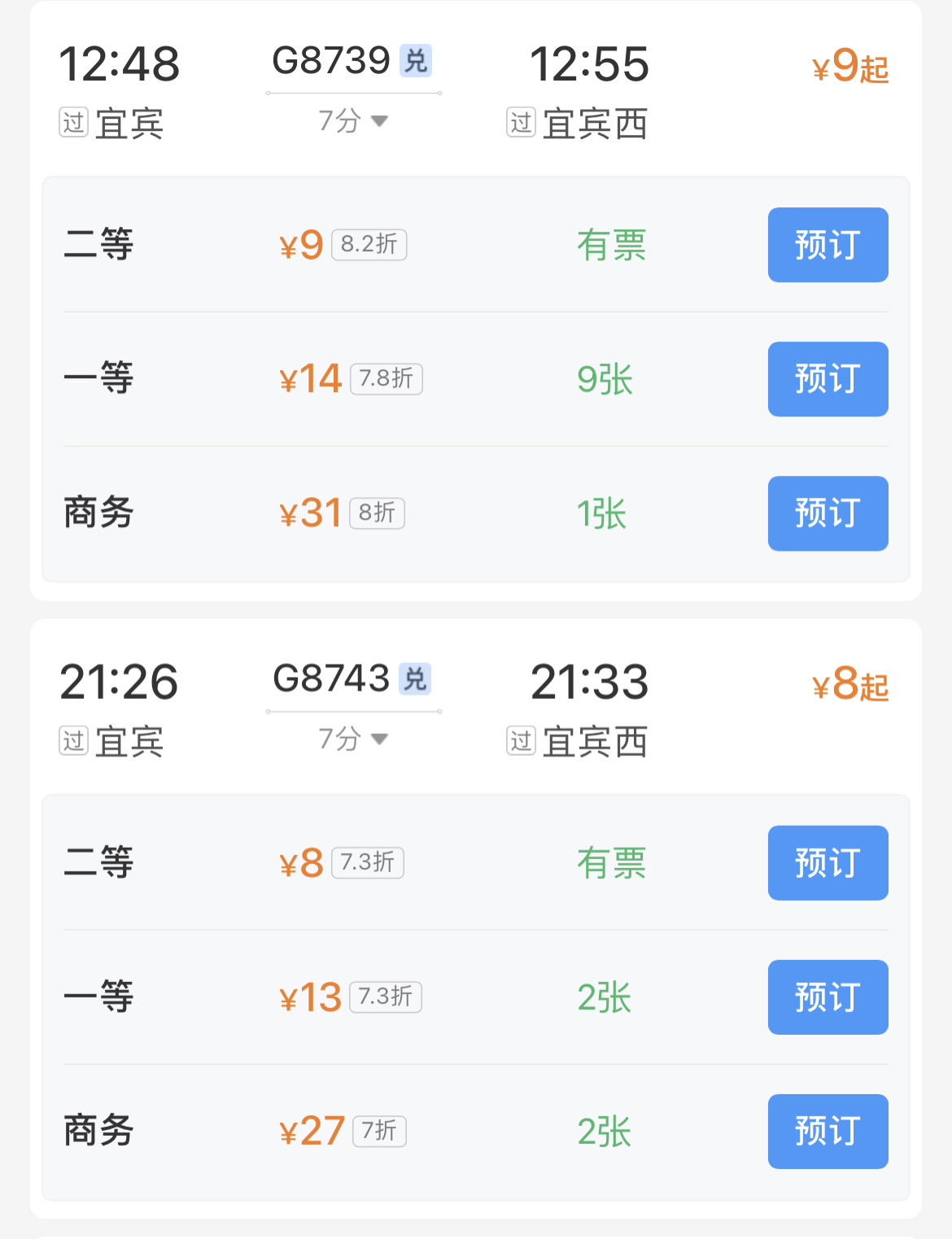Book business class on G8743
952x1239 pixels.
click(828, 1132)
